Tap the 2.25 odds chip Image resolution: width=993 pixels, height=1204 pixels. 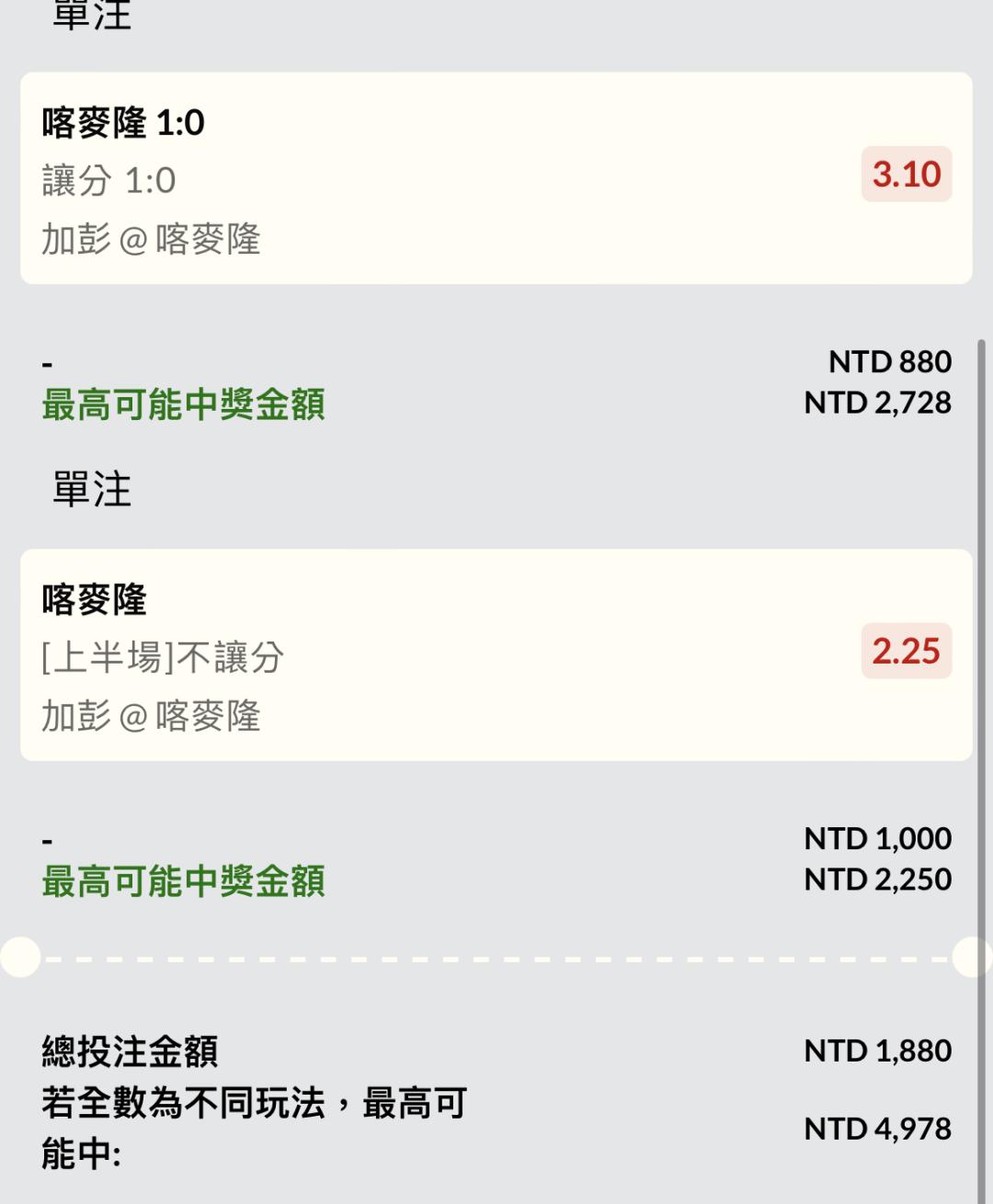point(906,651)
